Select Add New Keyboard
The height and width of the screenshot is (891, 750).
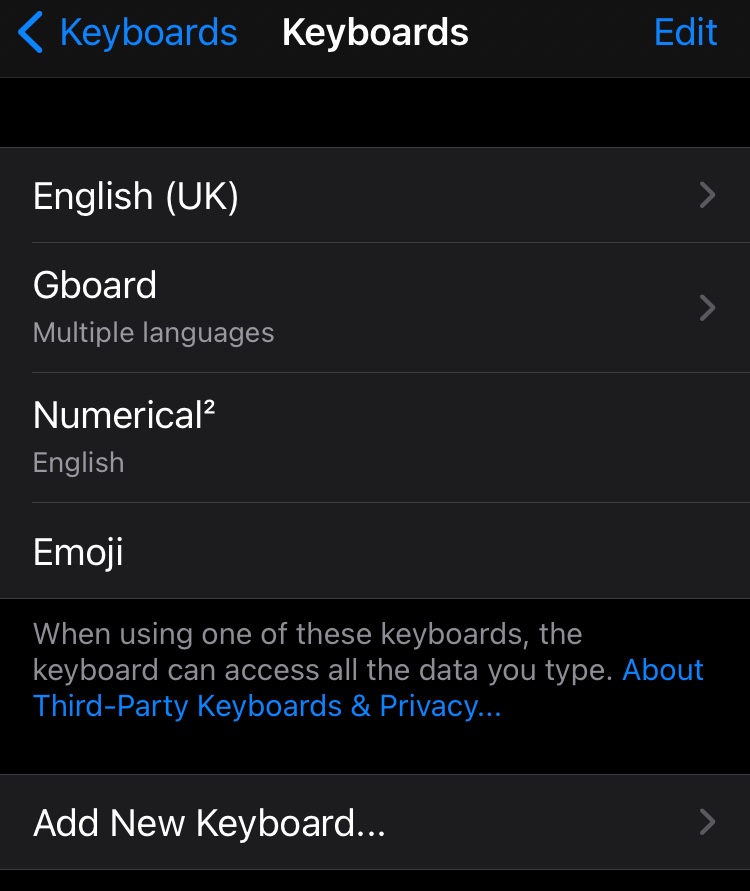(375, 822)
